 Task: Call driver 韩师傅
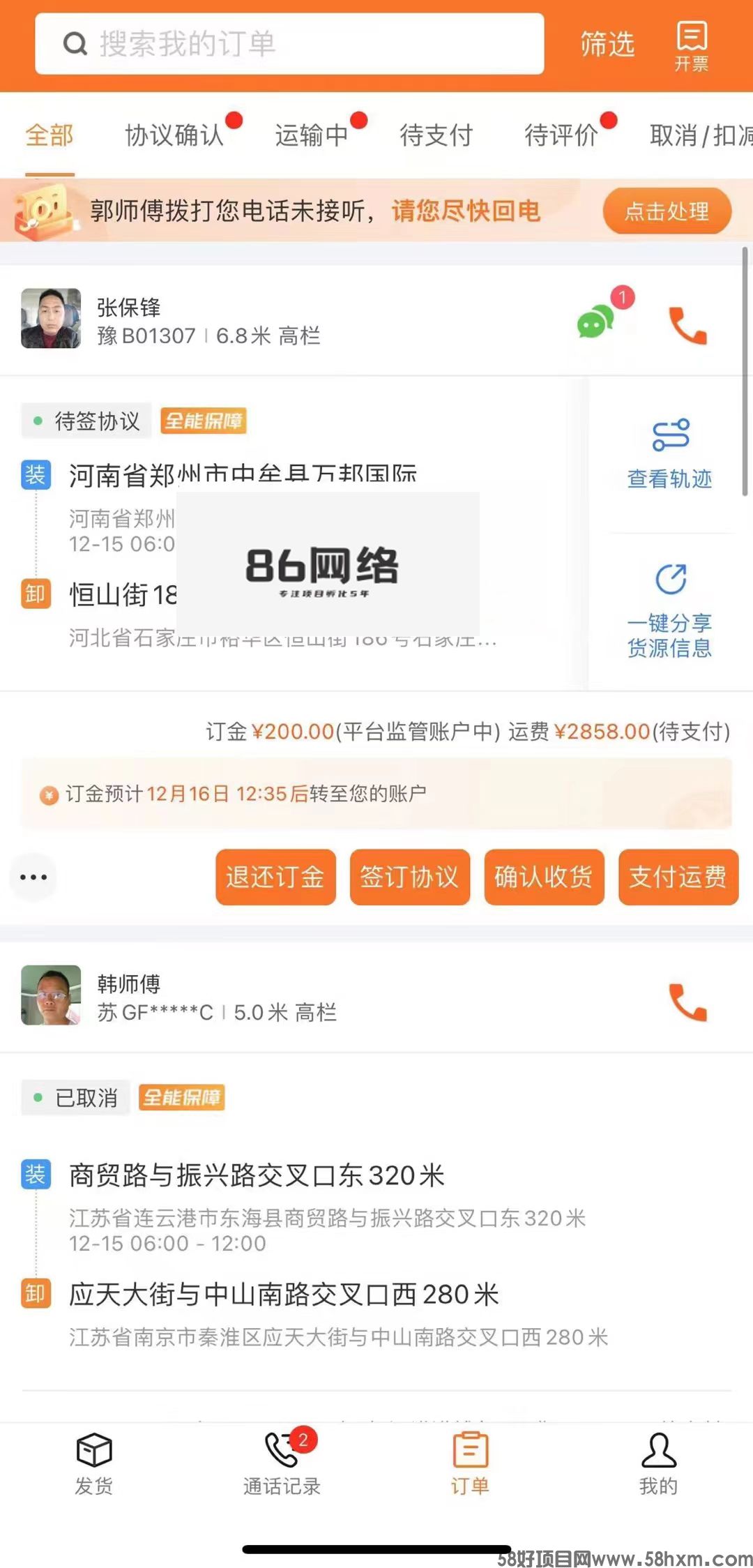pos(687,1002)
